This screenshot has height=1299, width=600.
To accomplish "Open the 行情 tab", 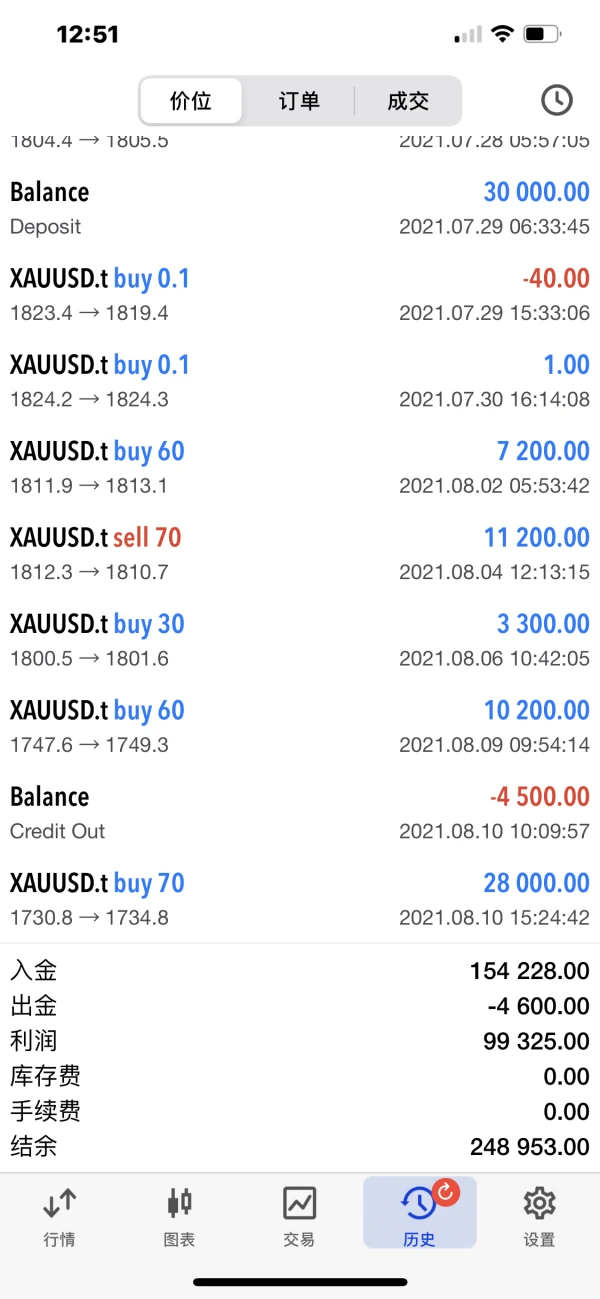I will click(60, 1214).
